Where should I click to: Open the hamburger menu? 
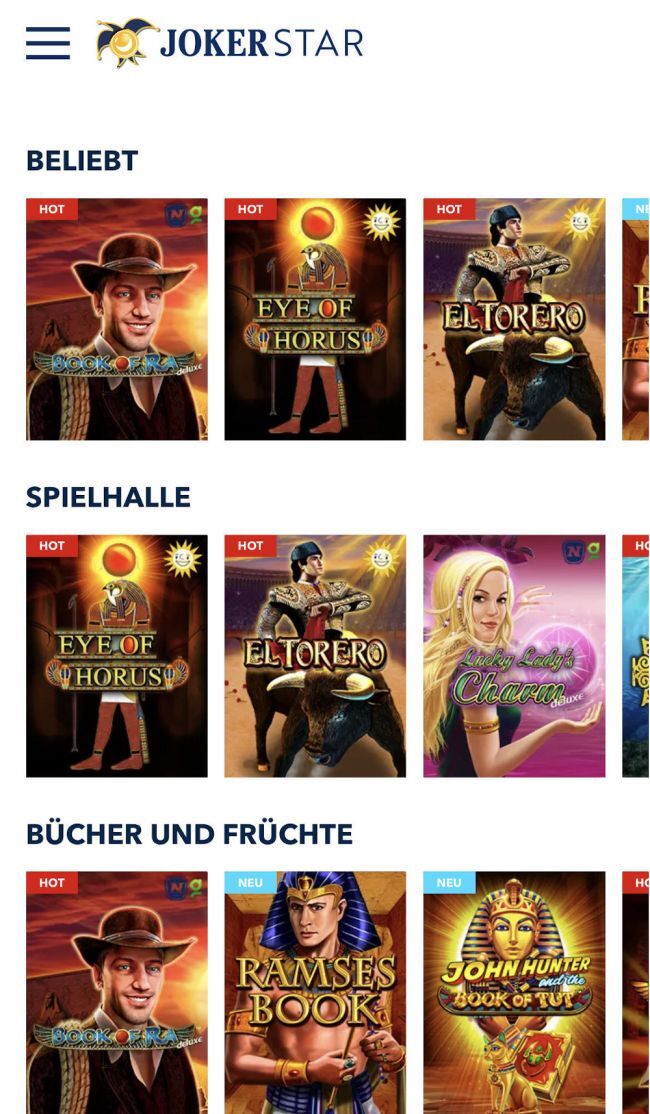48,43
